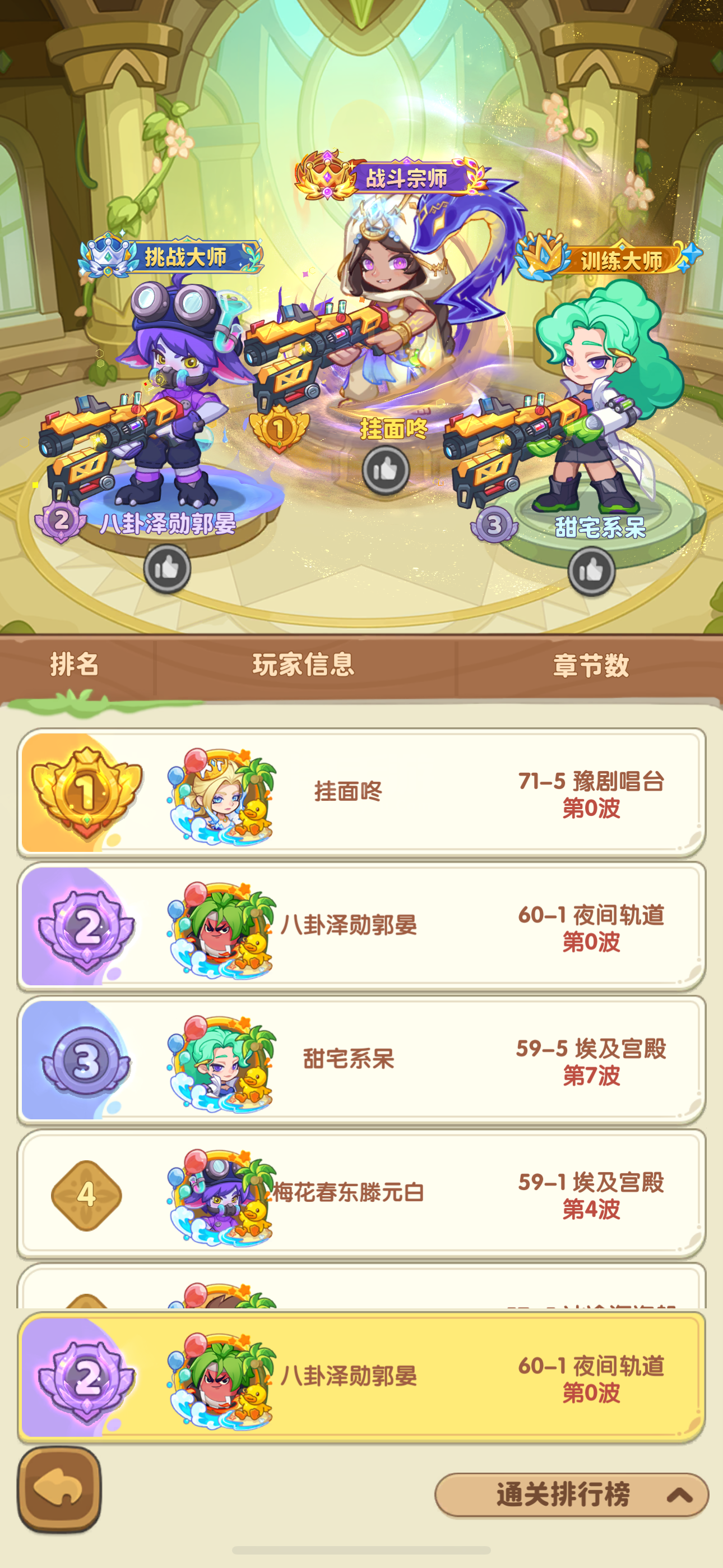Like first place player 挂面咚
The width and height of the screenshot is (723, 1568).
pyautogui.click(x=386, y=469)
